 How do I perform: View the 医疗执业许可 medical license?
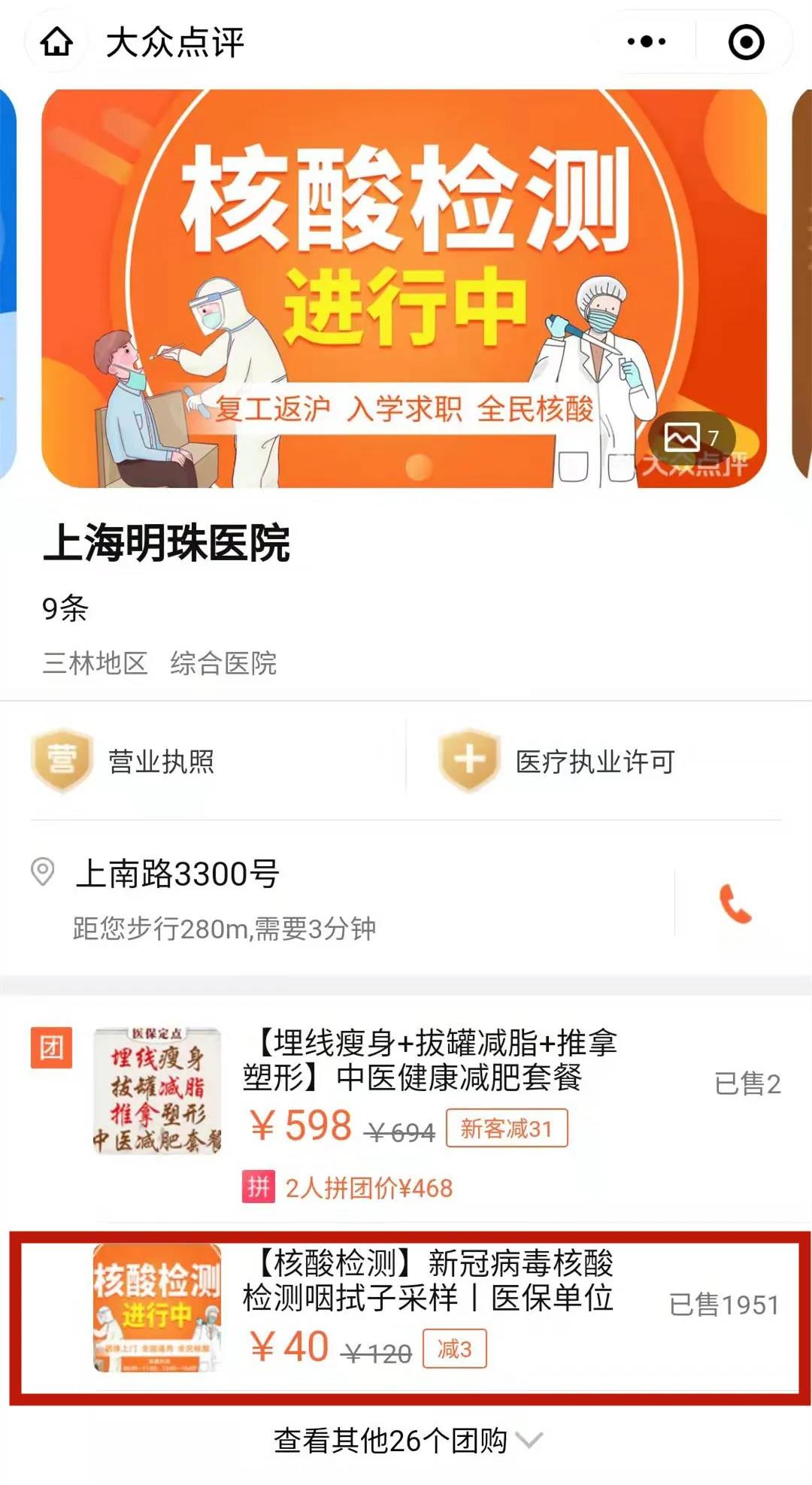[x=594, y=762]
